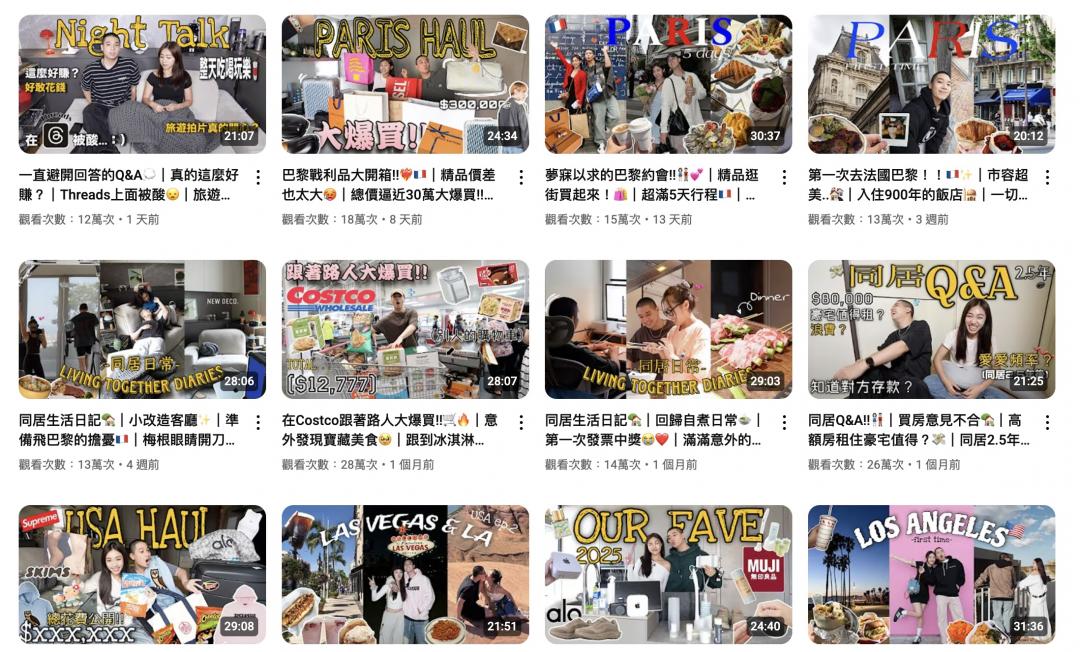Open options for 同居生活日記 回歸自煮日常 video

click(x=784, y=423)
